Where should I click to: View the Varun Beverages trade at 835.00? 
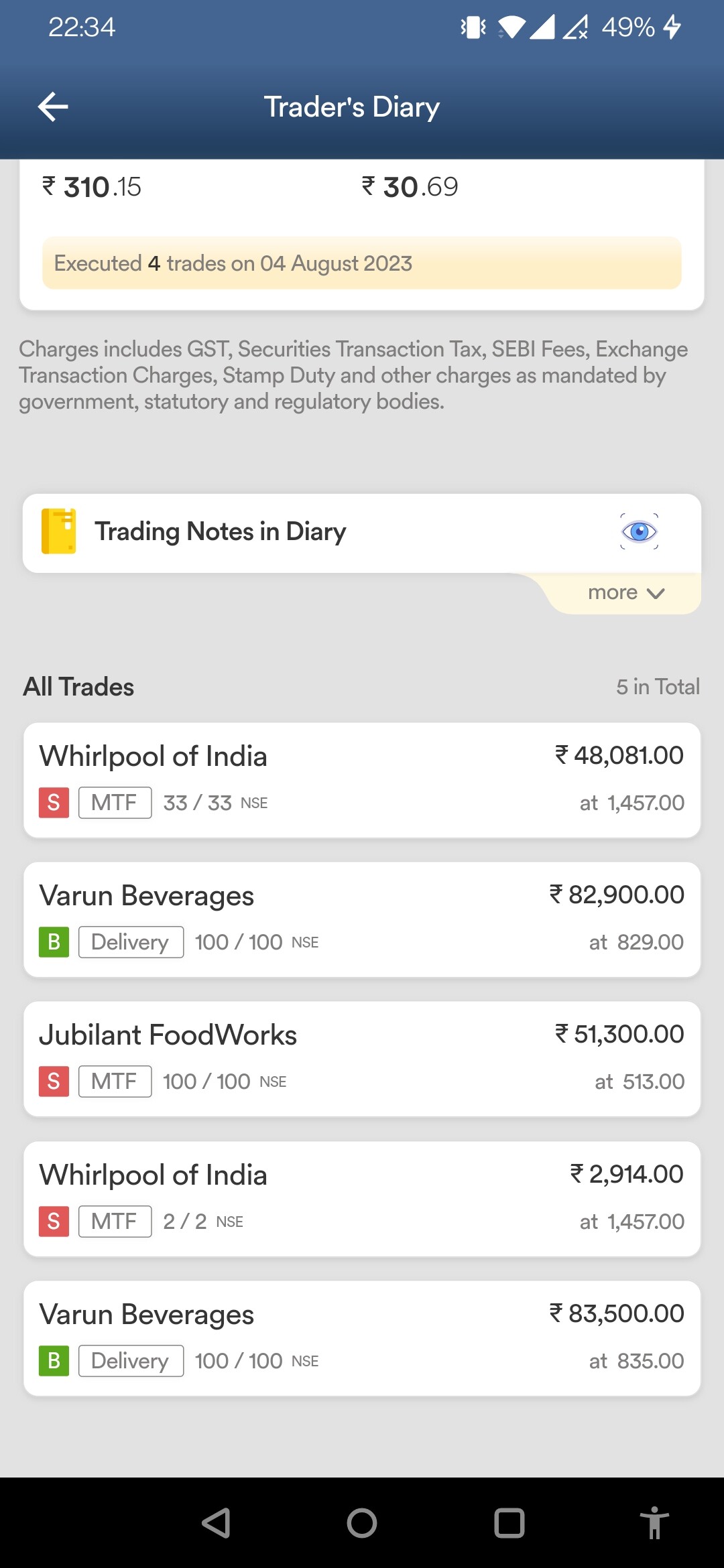(x=362, y=1338)
